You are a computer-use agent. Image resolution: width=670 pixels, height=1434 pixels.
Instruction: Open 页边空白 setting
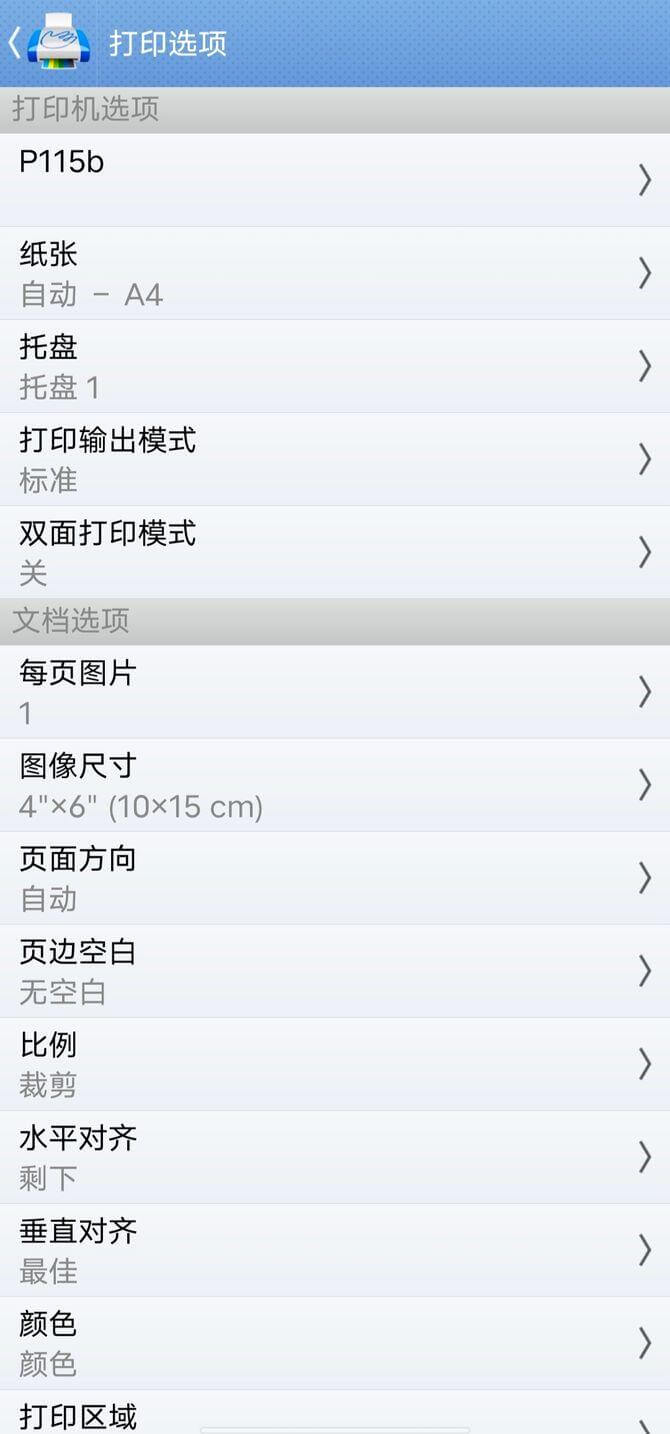335,971
